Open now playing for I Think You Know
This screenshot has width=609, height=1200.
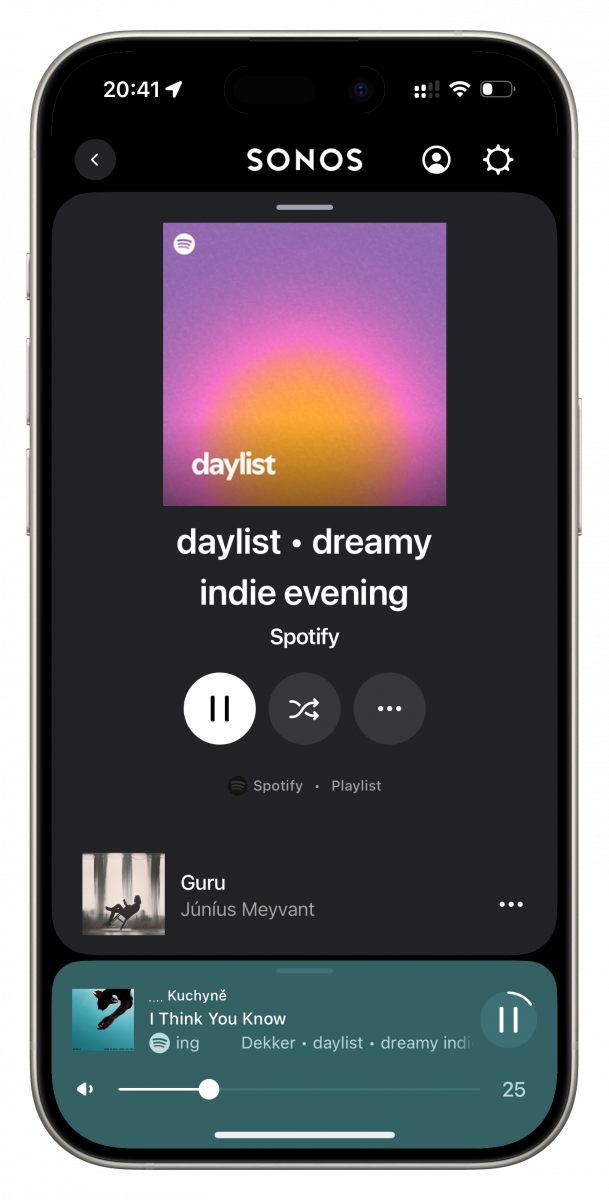[x=270, y=1019]
